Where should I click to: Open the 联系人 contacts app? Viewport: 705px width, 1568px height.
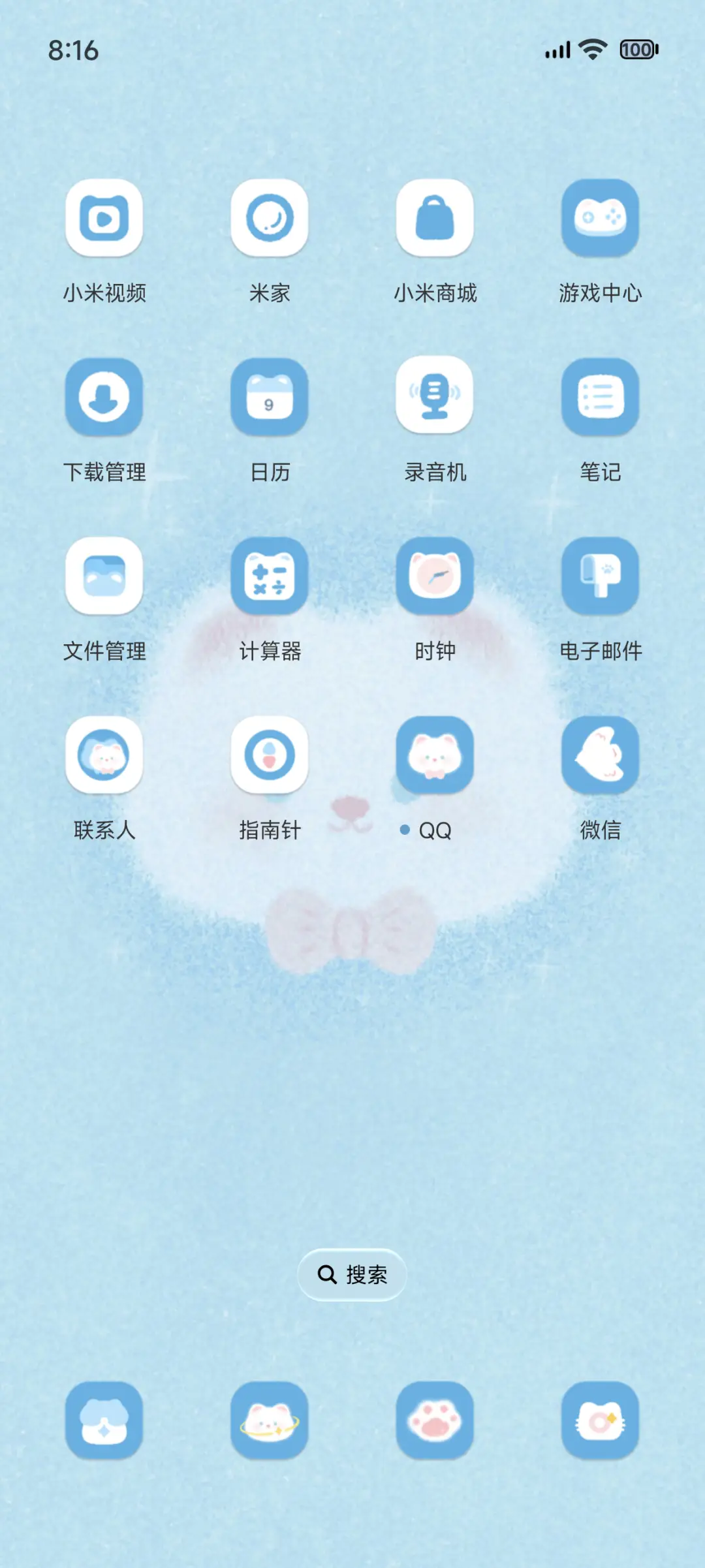[104, 756]
